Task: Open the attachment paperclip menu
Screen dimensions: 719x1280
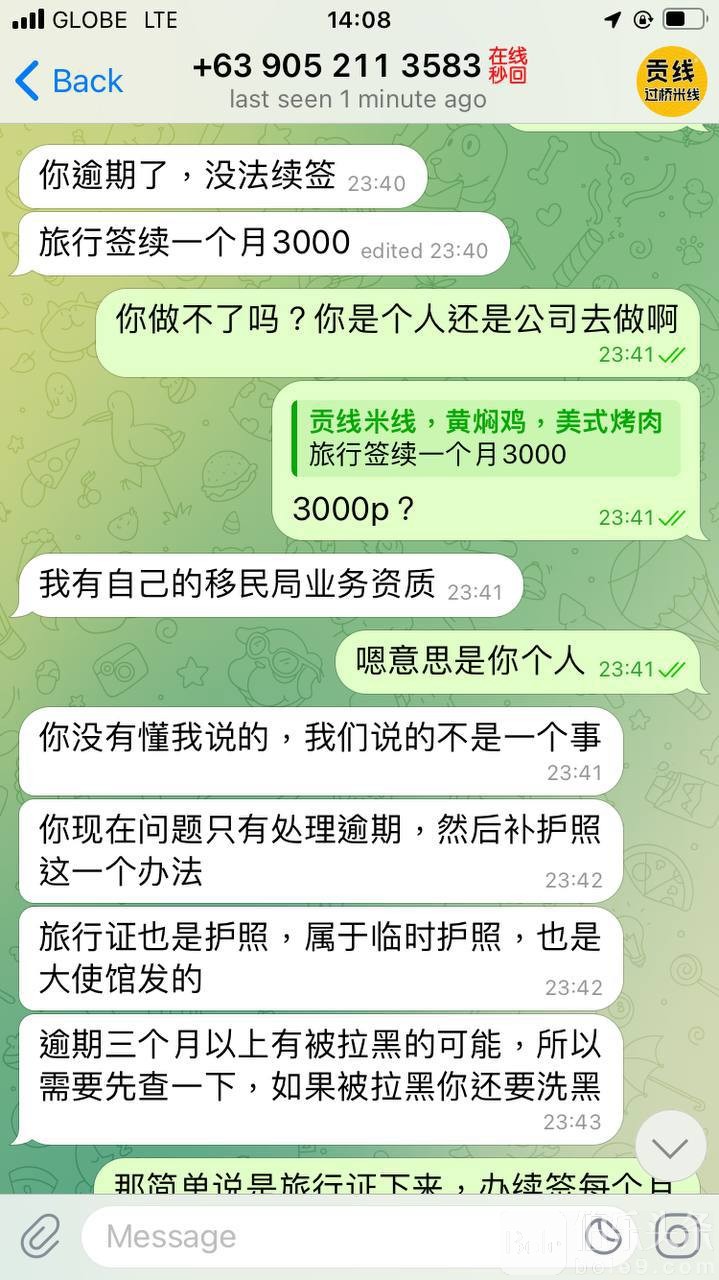Action: pyautogui.click(x=40, y=1236)
